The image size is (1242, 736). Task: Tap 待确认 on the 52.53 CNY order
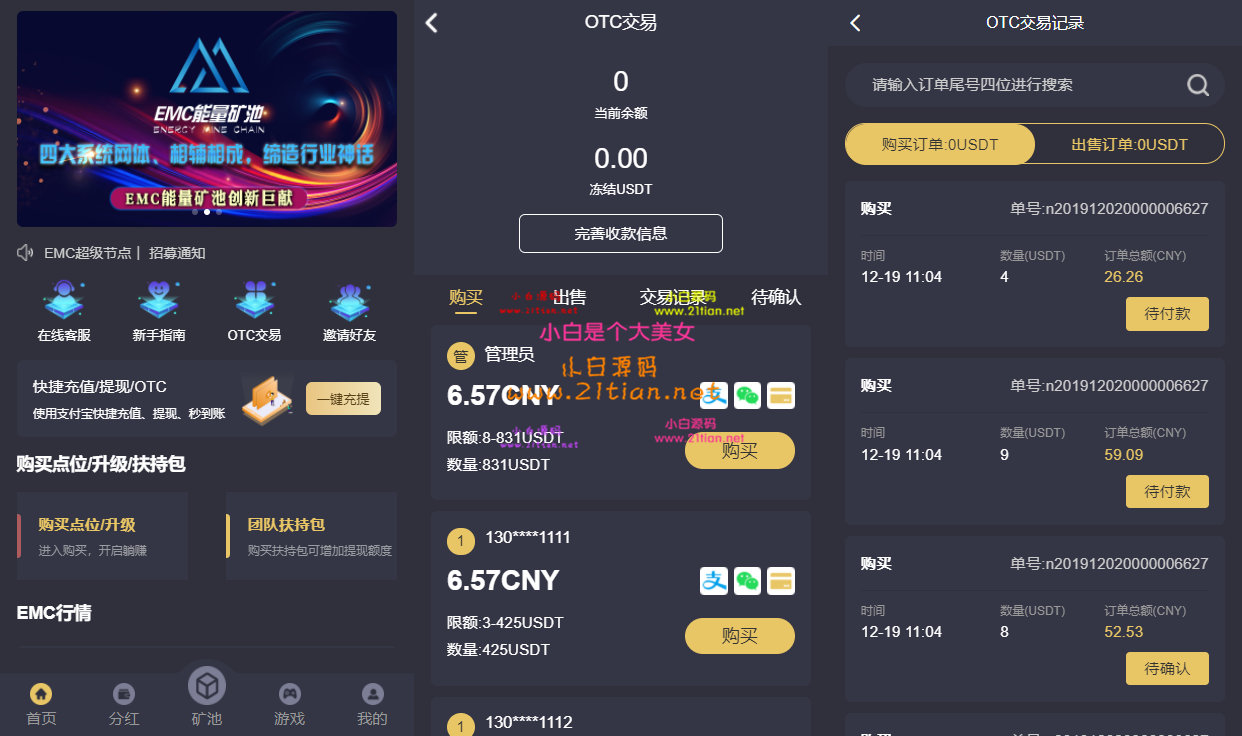pyautogui.click(x=1167, y=668)
